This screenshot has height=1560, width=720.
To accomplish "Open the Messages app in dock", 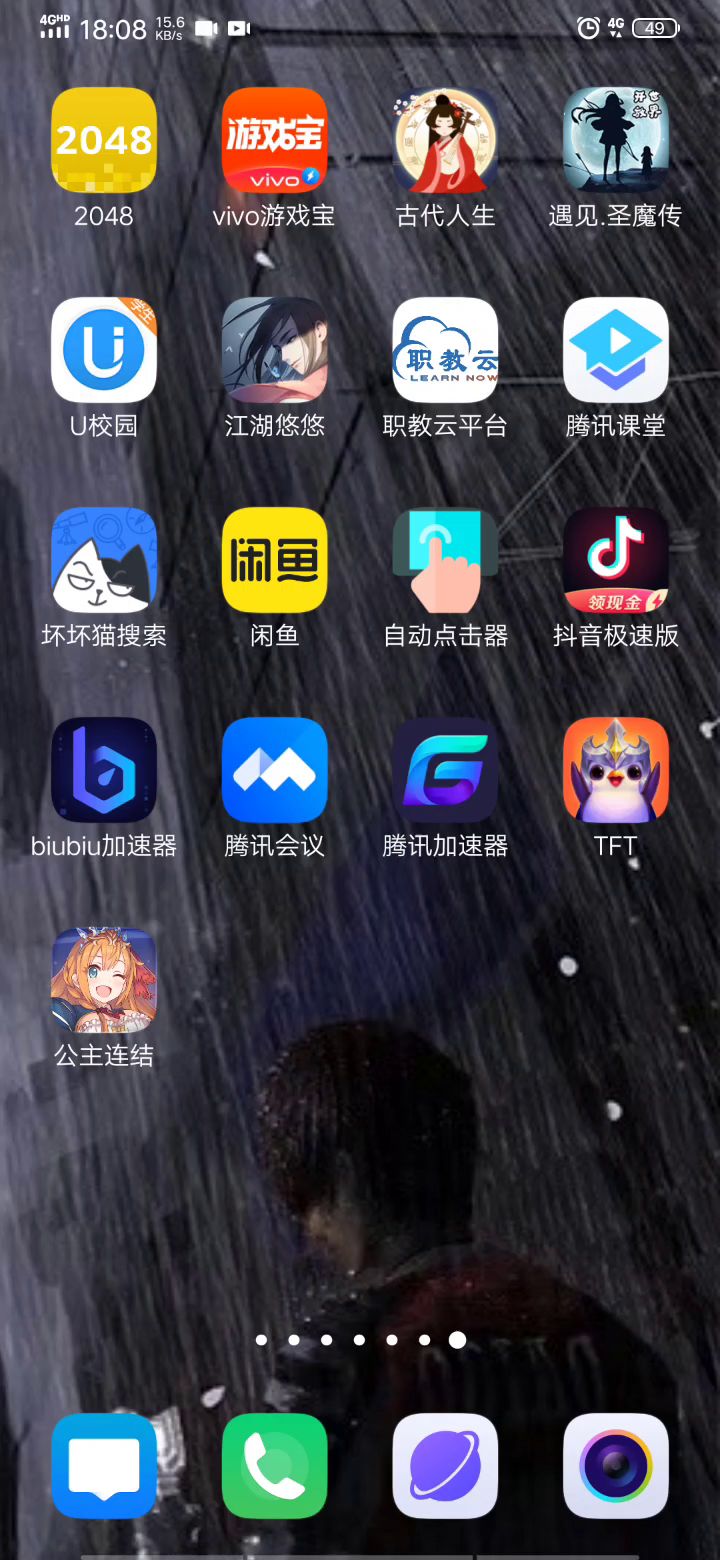I will click(x=104, y=1466).
